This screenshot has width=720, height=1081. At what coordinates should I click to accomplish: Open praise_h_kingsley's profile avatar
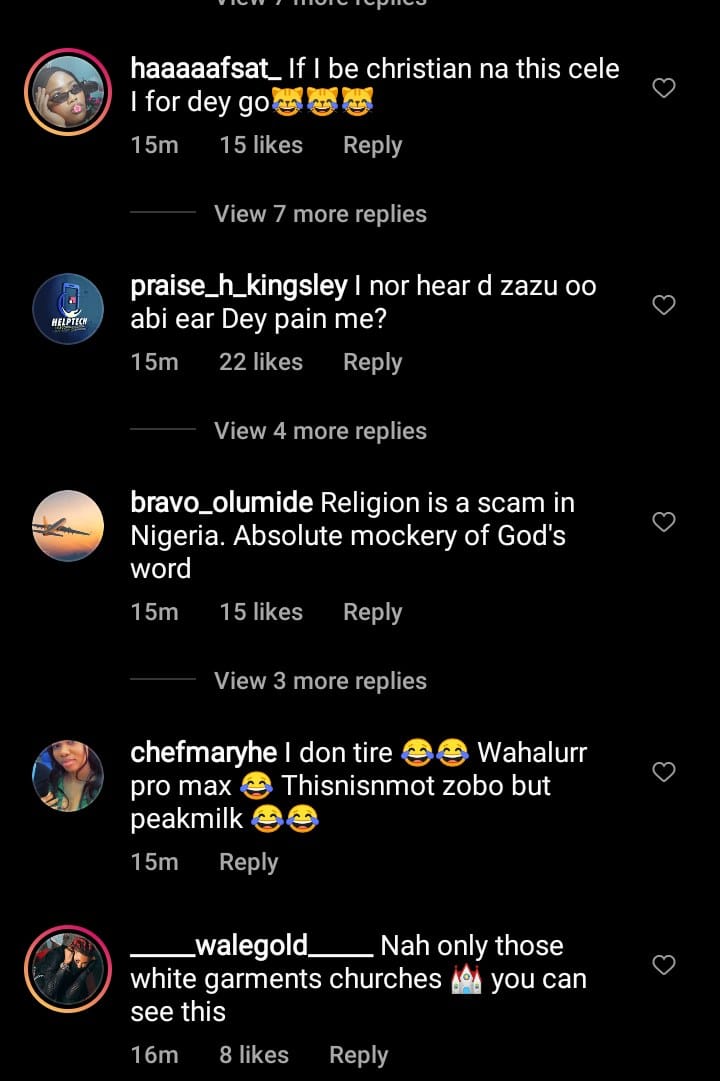click(68, 309)
